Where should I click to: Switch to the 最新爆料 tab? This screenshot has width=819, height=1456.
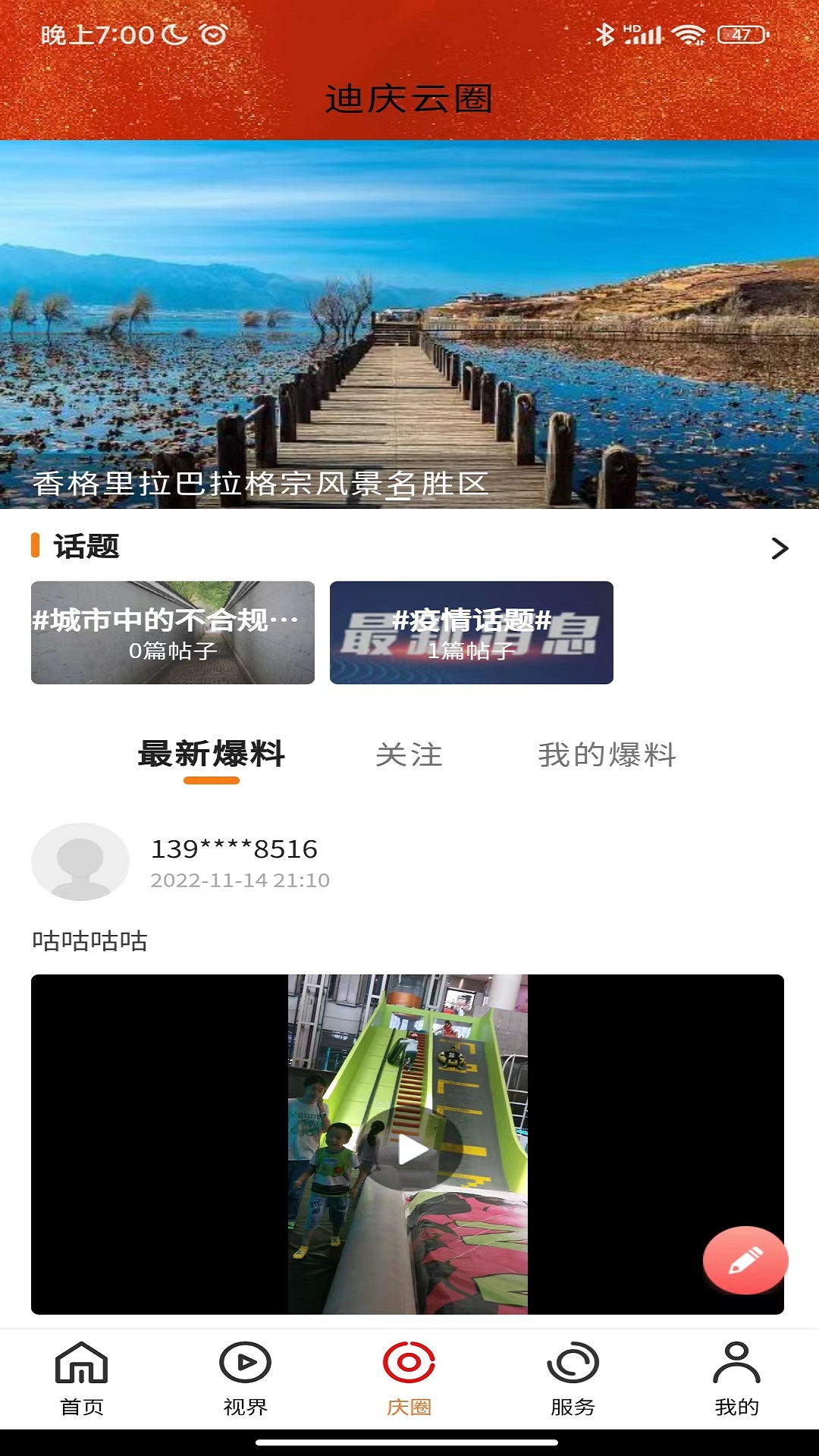click(x=211, y=755)
